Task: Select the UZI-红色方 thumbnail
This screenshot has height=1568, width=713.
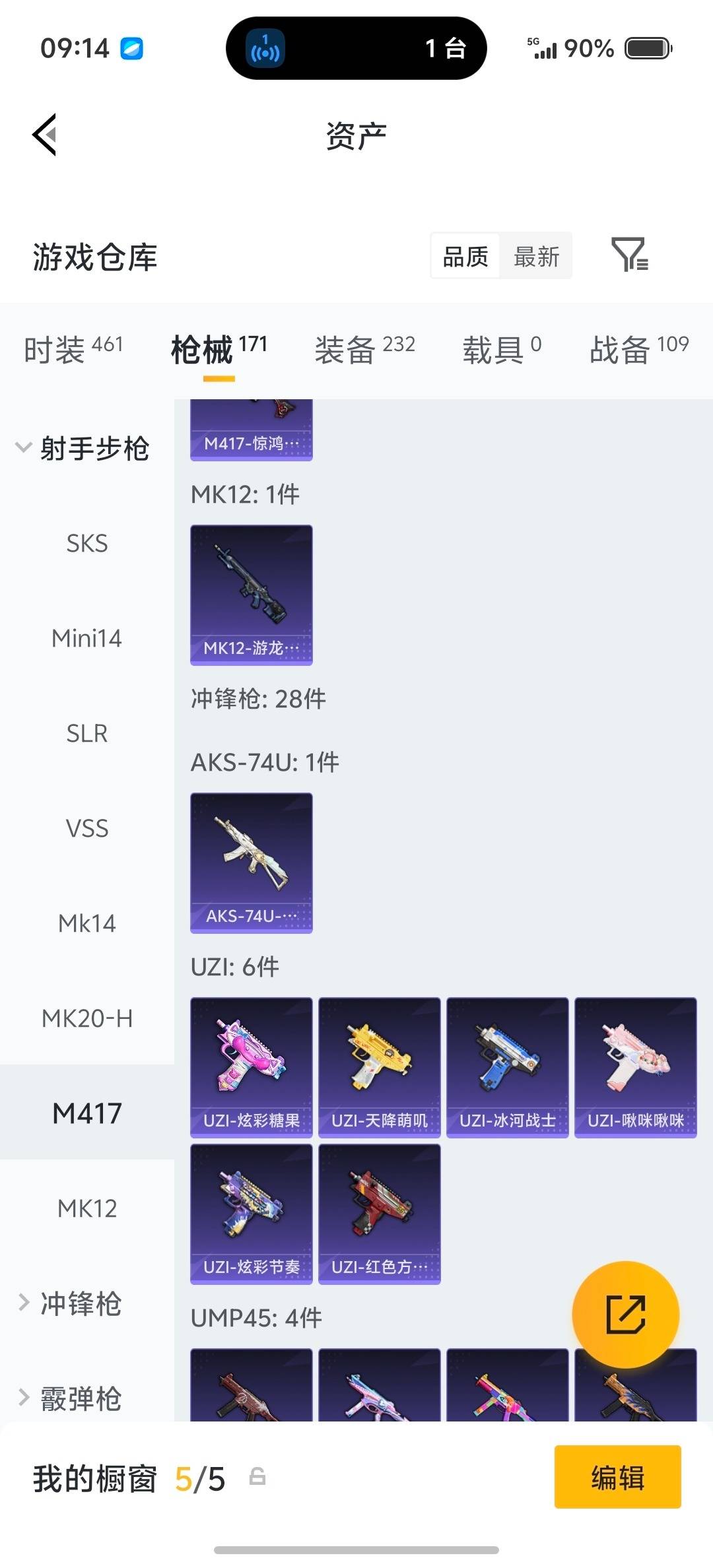Action: coord(378,1214)
